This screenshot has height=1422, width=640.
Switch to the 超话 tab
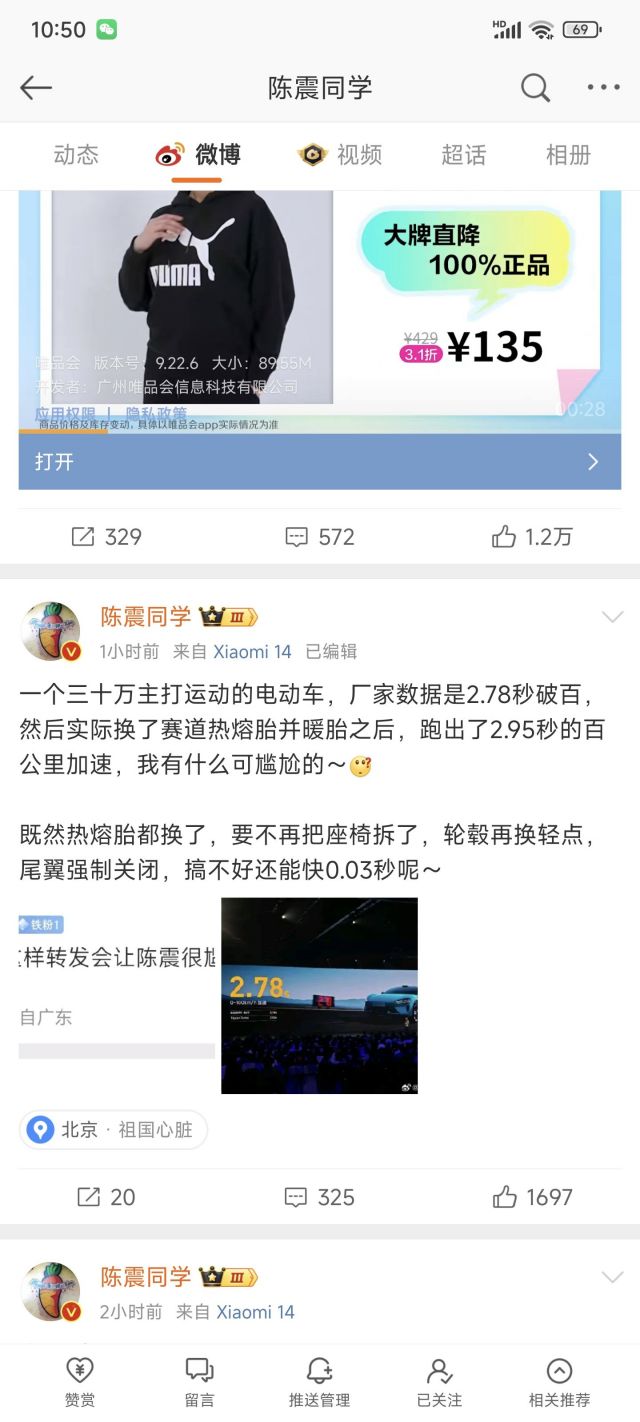[464, 155]
